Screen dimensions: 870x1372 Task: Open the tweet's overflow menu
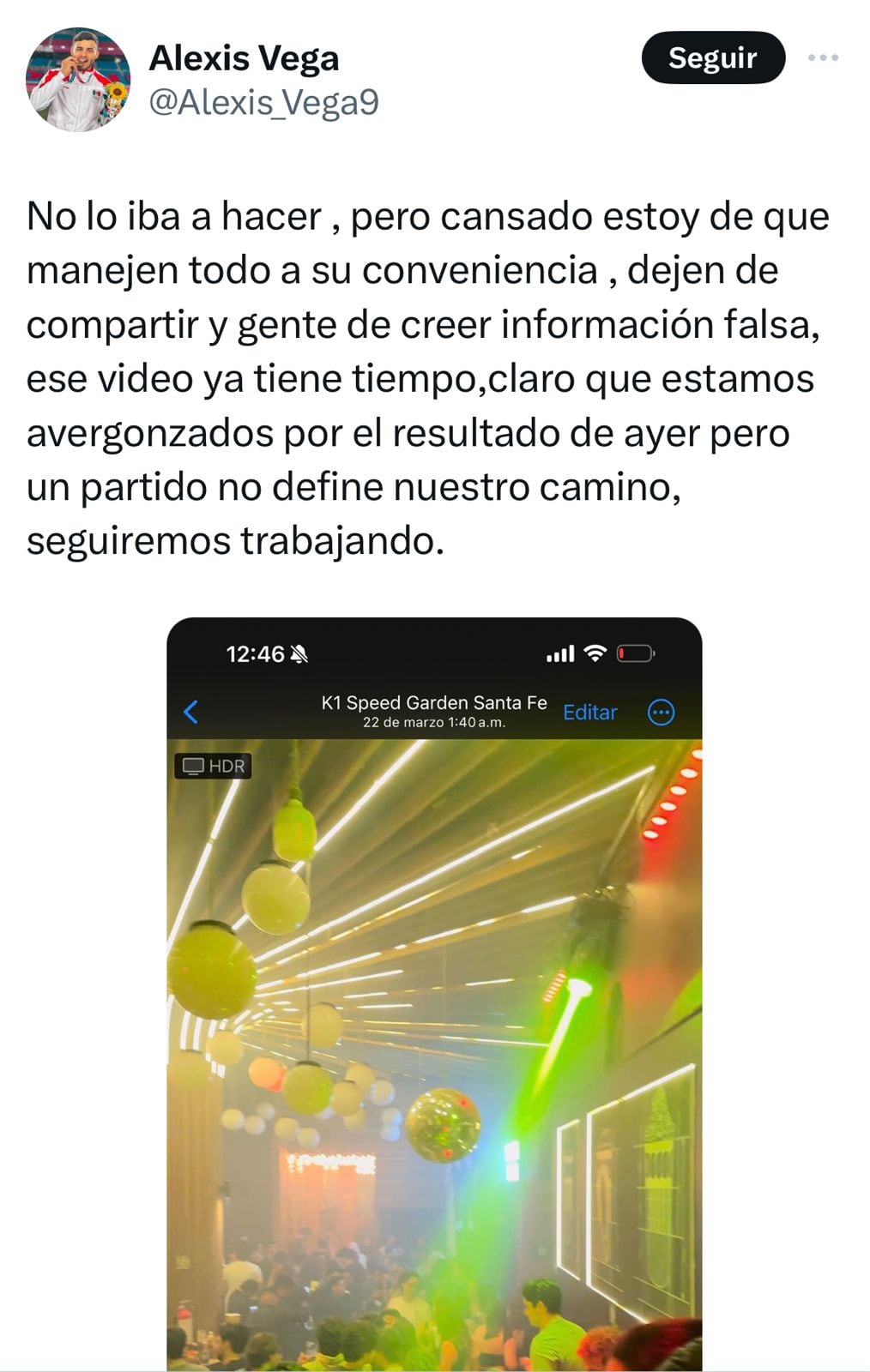pyautogui.click(x=823, y=58)
